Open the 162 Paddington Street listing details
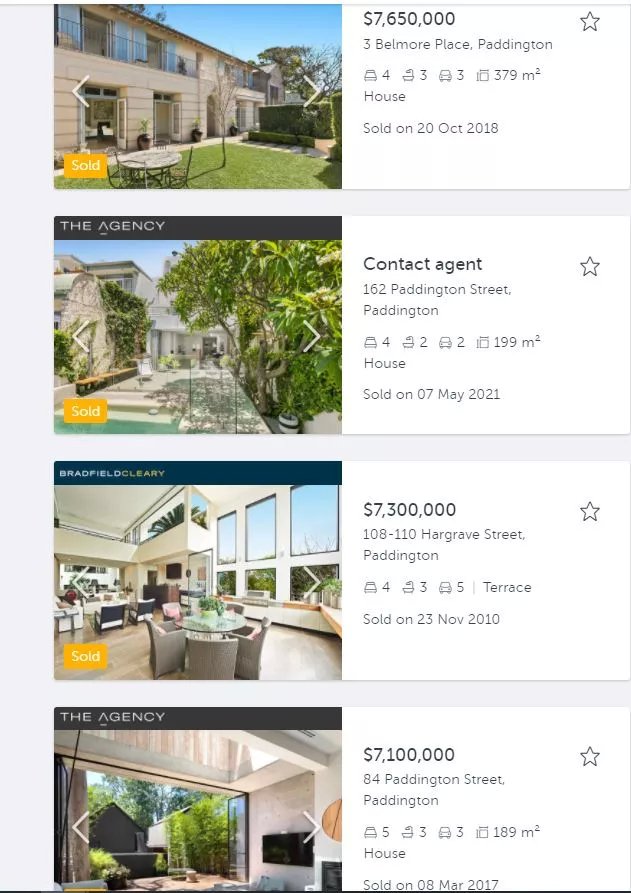Screen dimensions: 631x893 437,289
